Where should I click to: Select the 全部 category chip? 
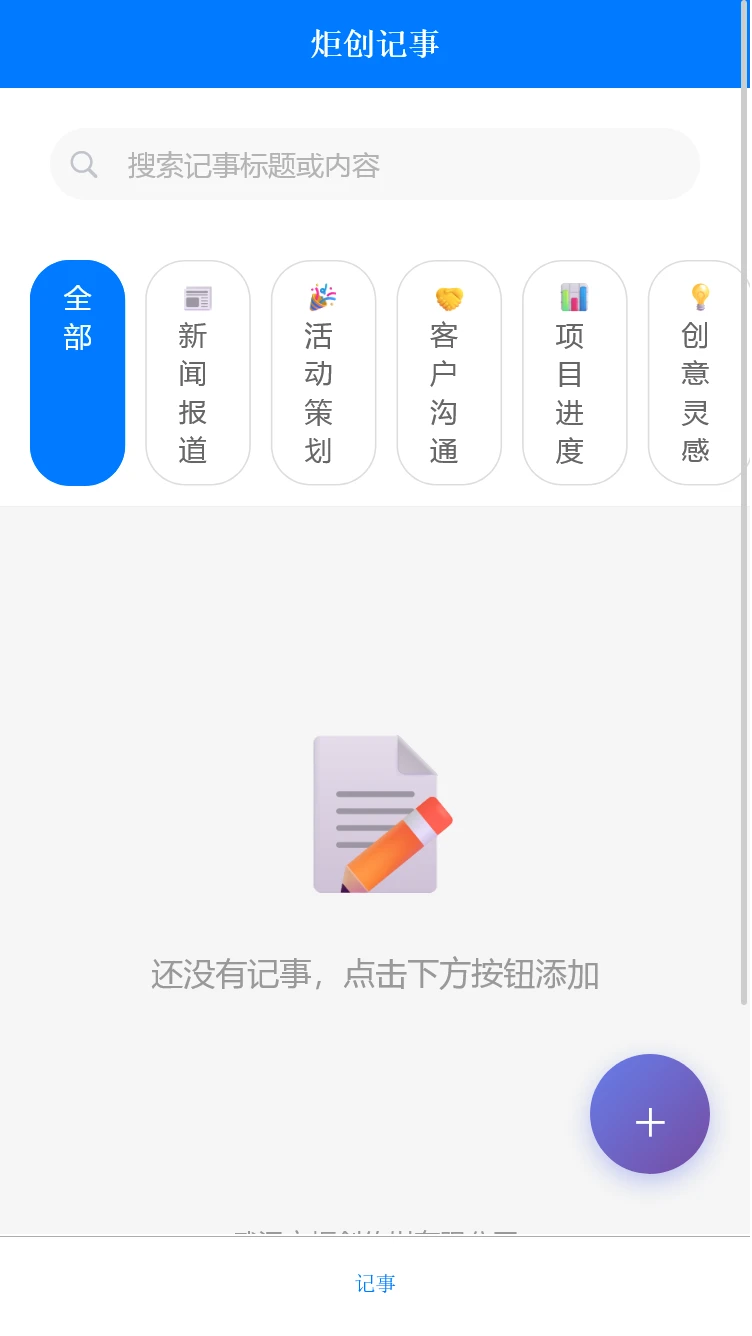click(78, 372)
